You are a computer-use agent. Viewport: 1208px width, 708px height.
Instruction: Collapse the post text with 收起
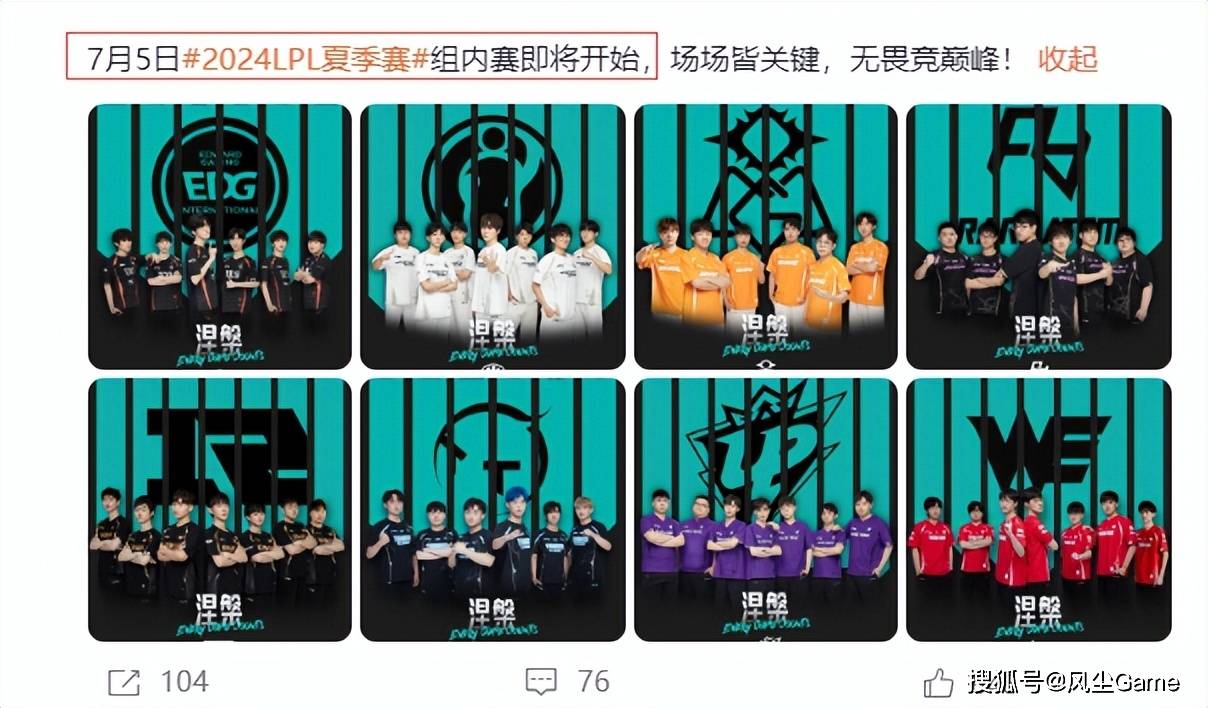(x=1067, y=59)
